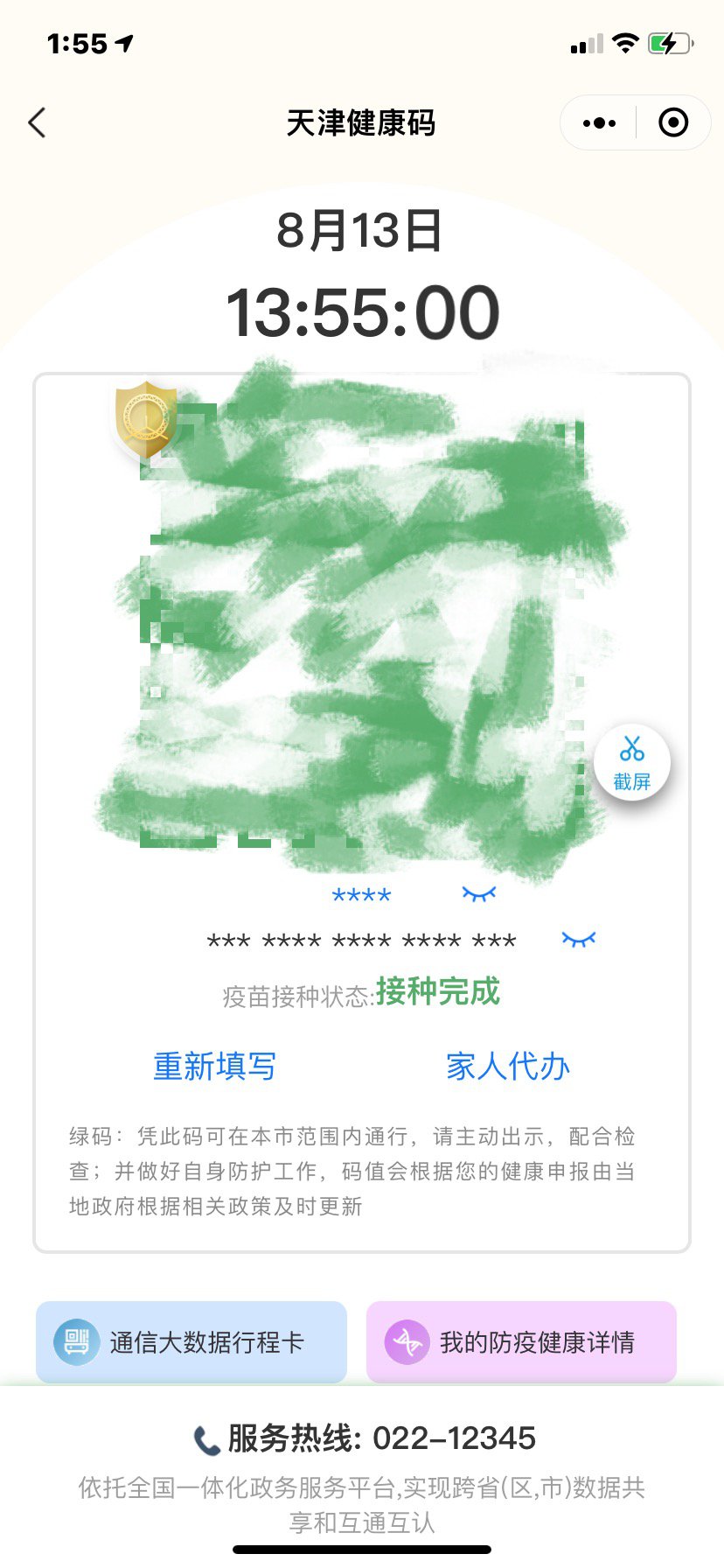This screenshot has height=1568, width=724.
Task: Call service hotline 022-12345
Action: click(x=362, y=1438)
